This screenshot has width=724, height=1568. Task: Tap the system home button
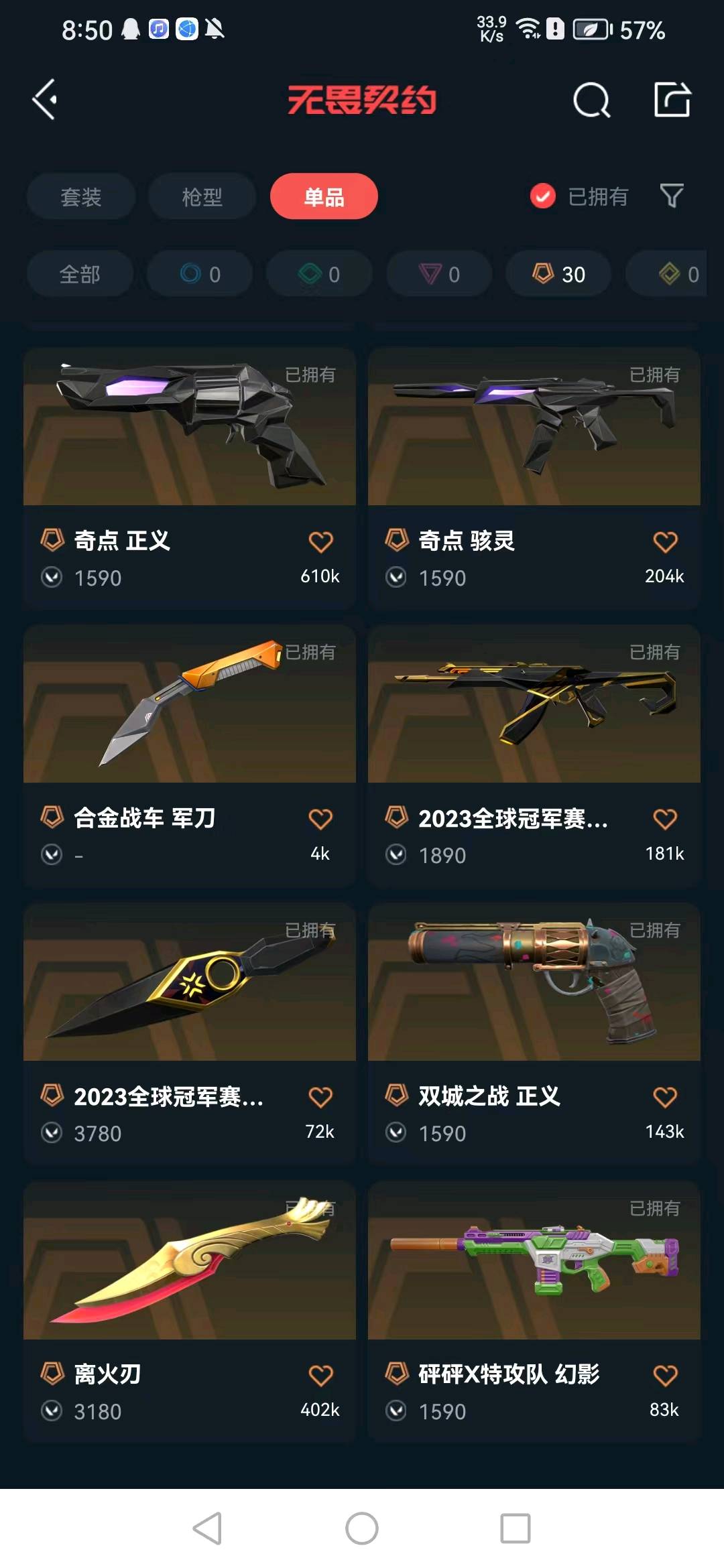362,1528
